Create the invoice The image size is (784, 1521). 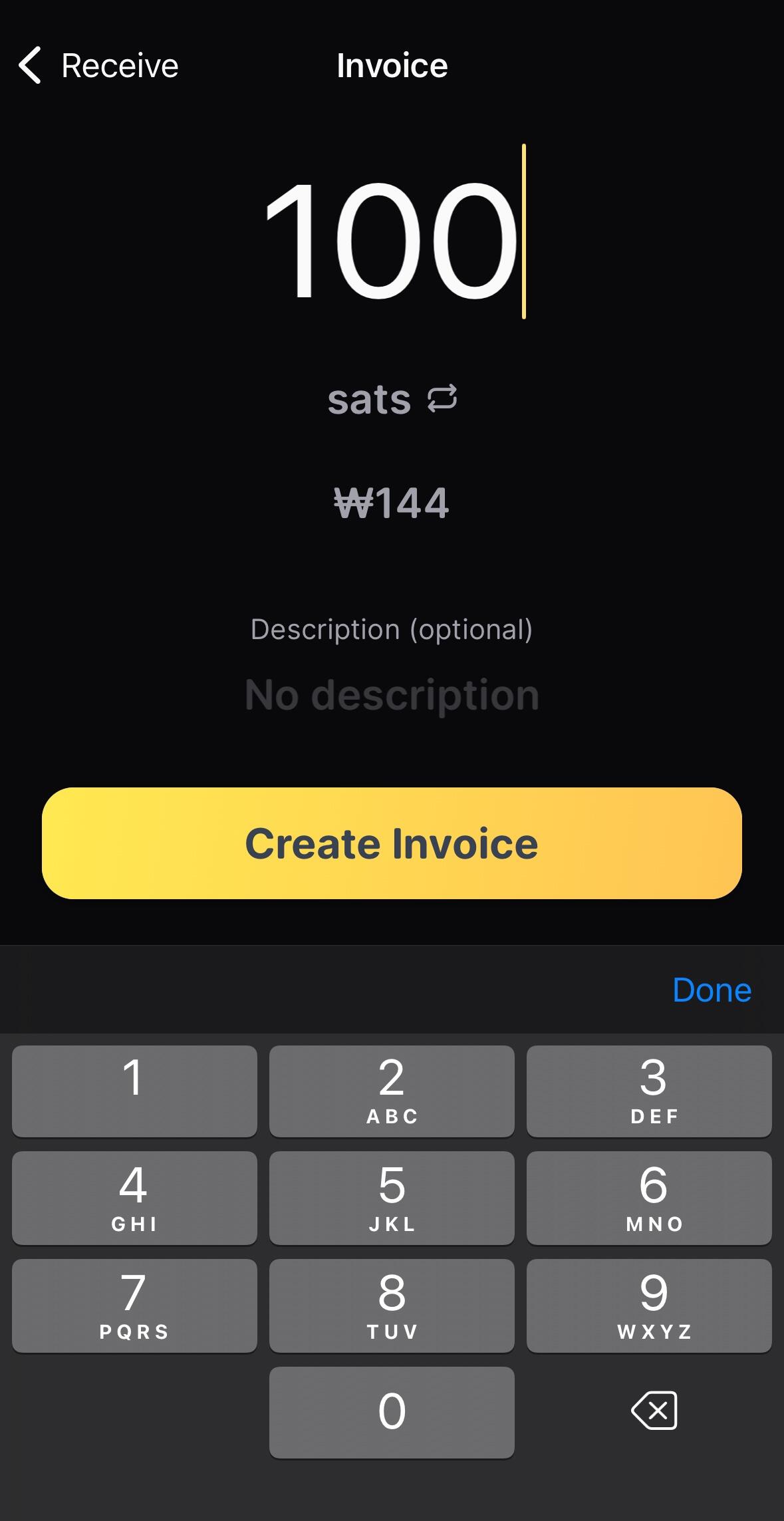coord(392,843)
